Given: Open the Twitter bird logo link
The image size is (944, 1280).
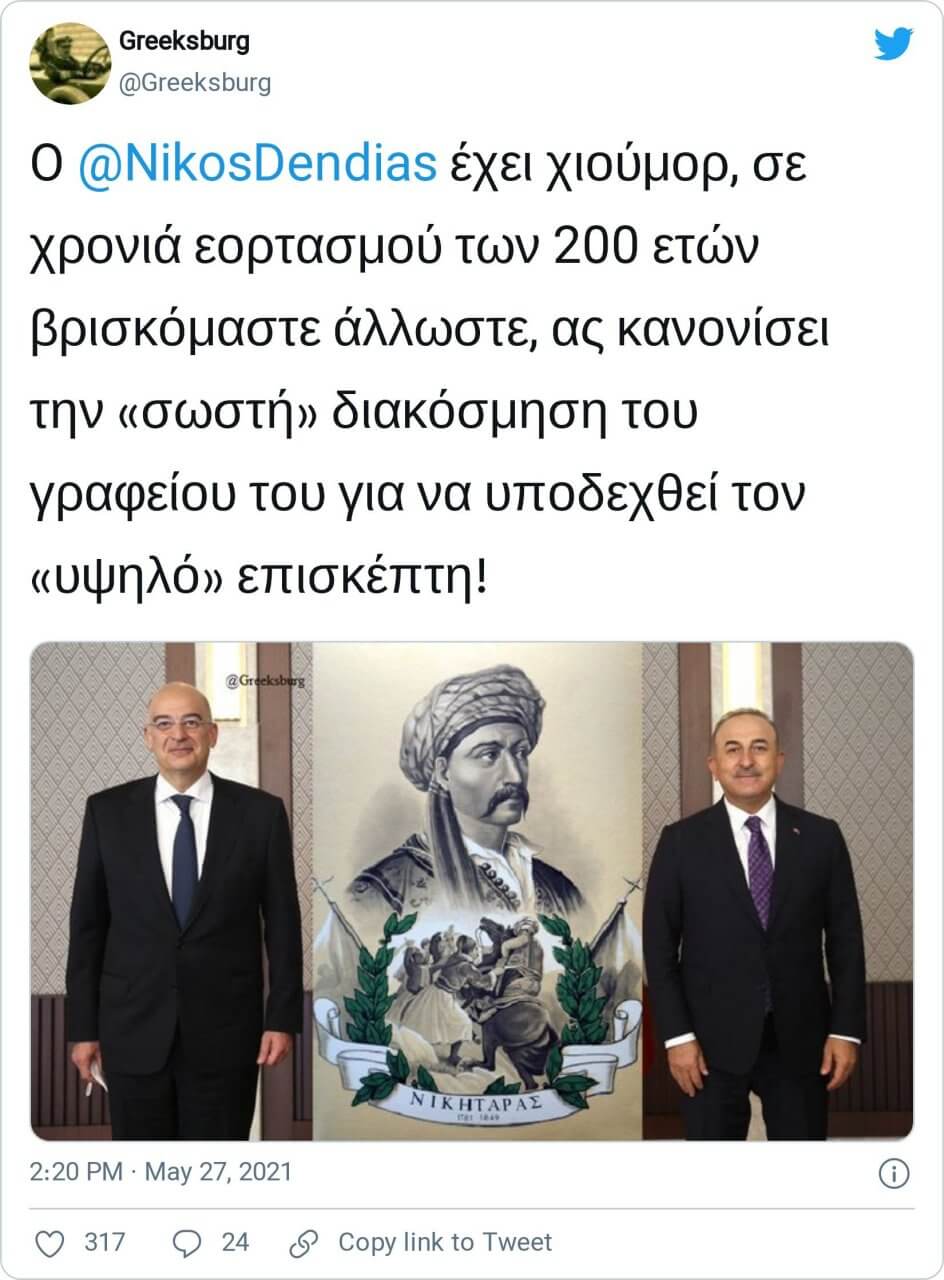Looking at the screenshot, I should tap(893, 44).
